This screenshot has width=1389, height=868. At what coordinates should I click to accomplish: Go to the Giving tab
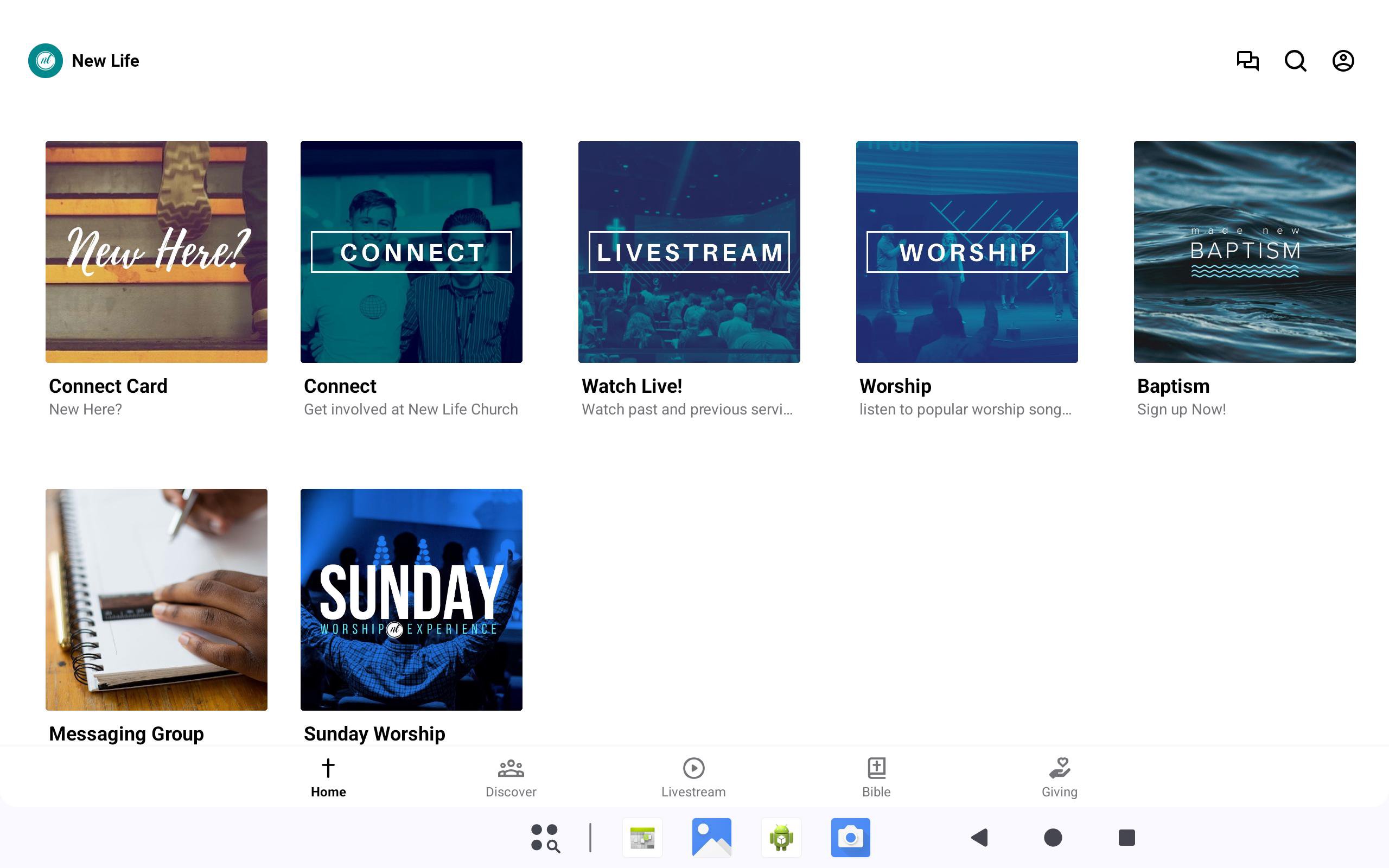[1060, 777]
